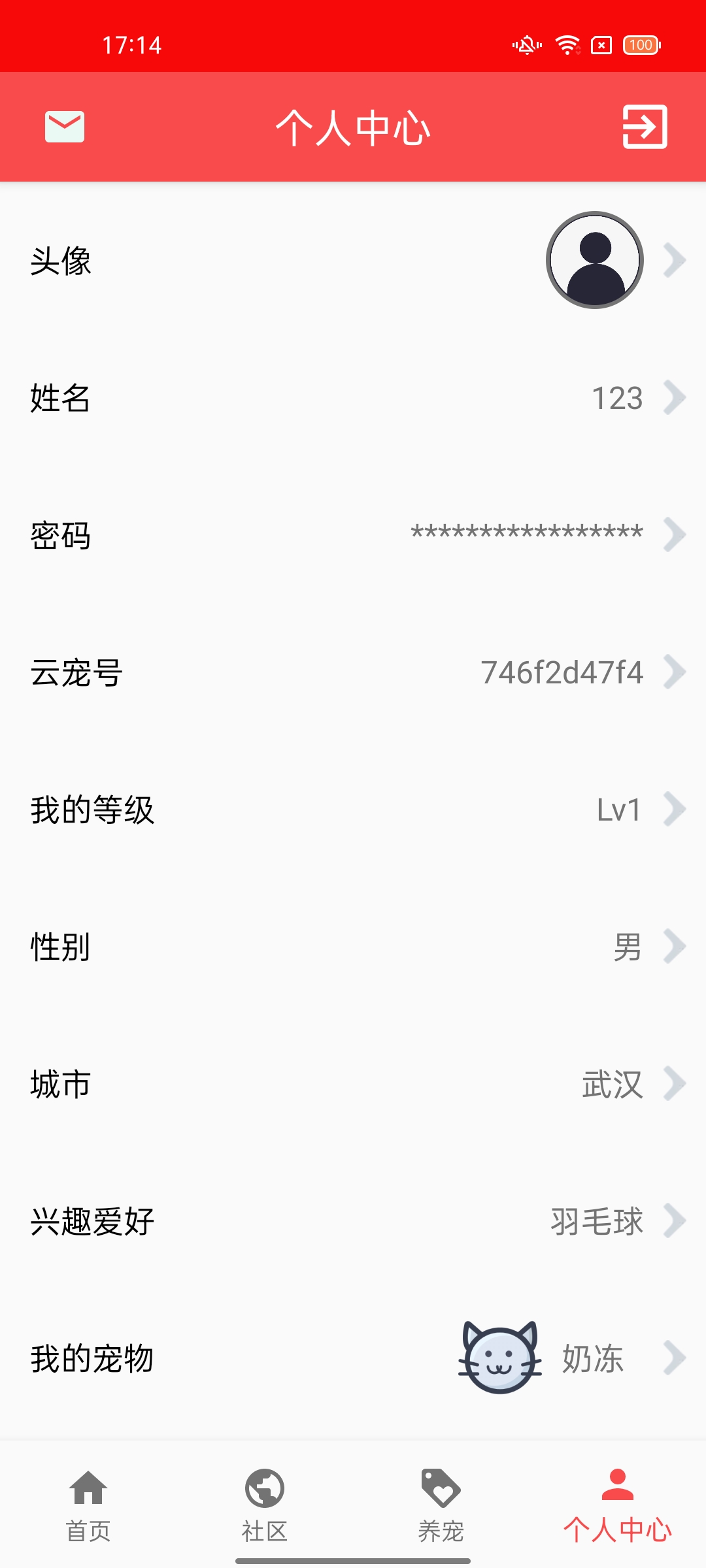Open the profile avatar picture
Viewport: 706px width, 1568px height.
coord(594,259)
